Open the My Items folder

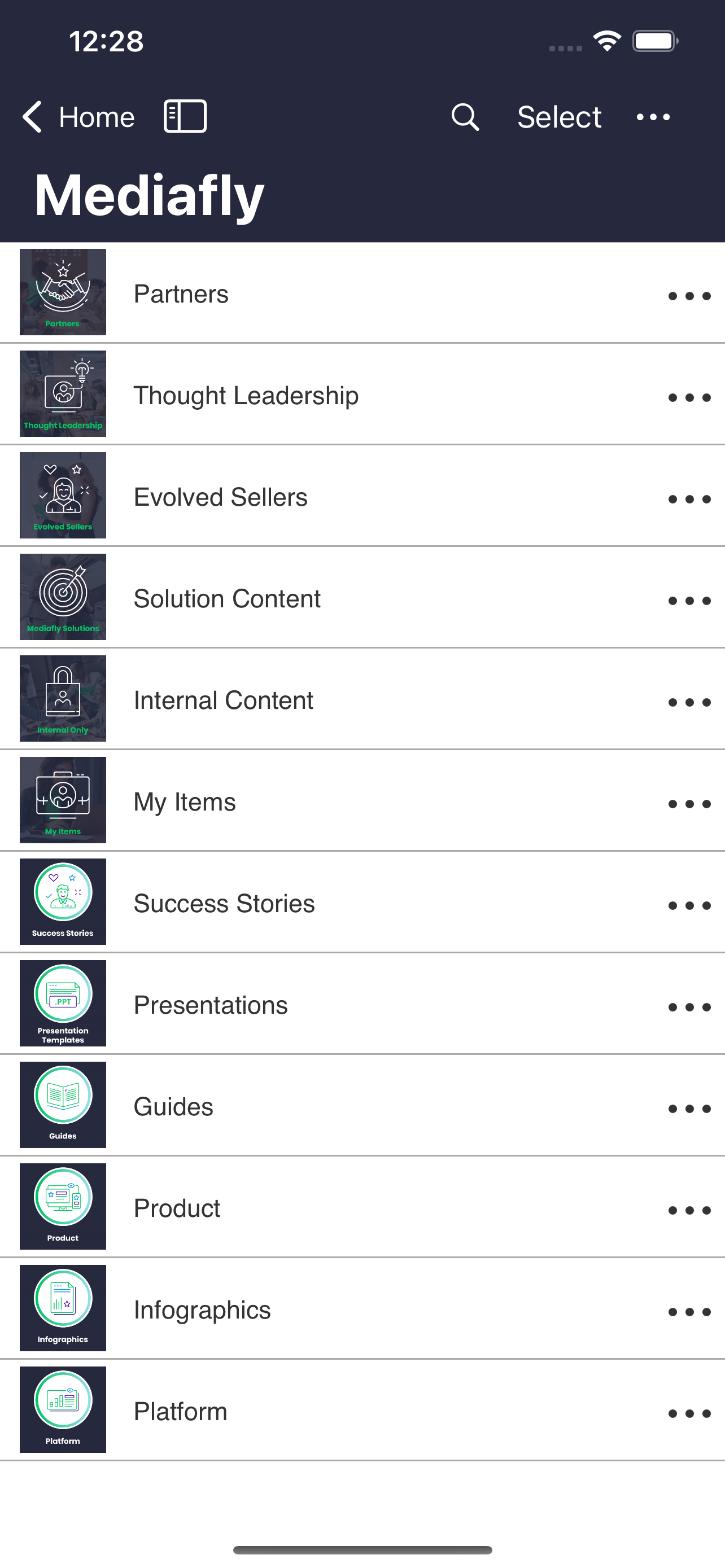click(362, 801)
